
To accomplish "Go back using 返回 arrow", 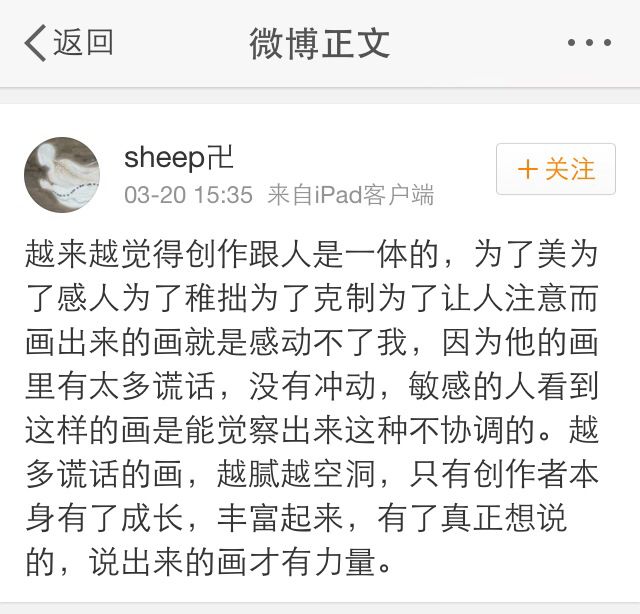I will tap(66, 43).
